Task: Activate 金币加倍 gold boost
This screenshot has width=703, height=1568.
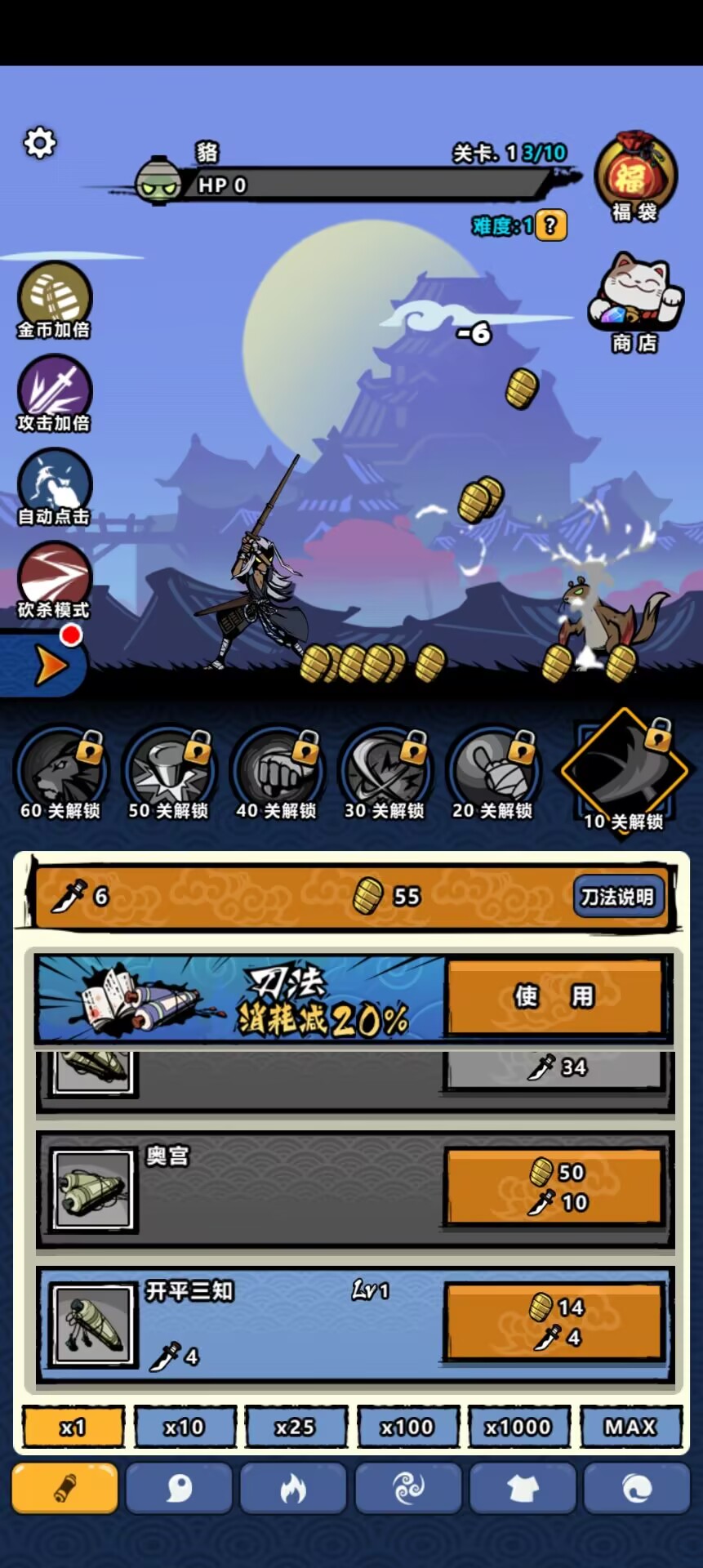Action: (x=55, y=301)
